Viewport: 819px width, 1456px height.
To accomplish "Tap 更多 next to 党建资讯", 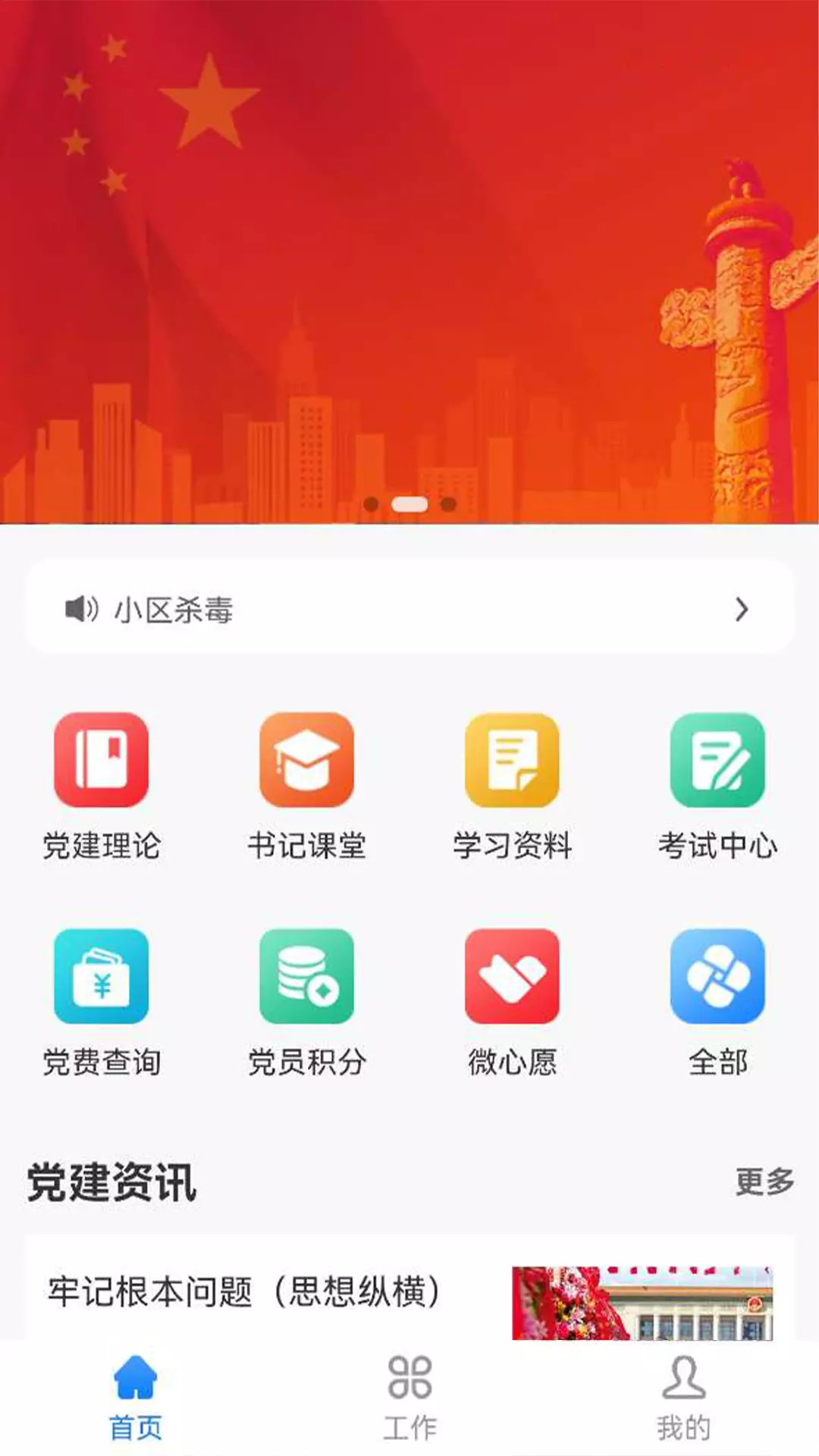I will pyautogui.click(x=764, y=1181).
